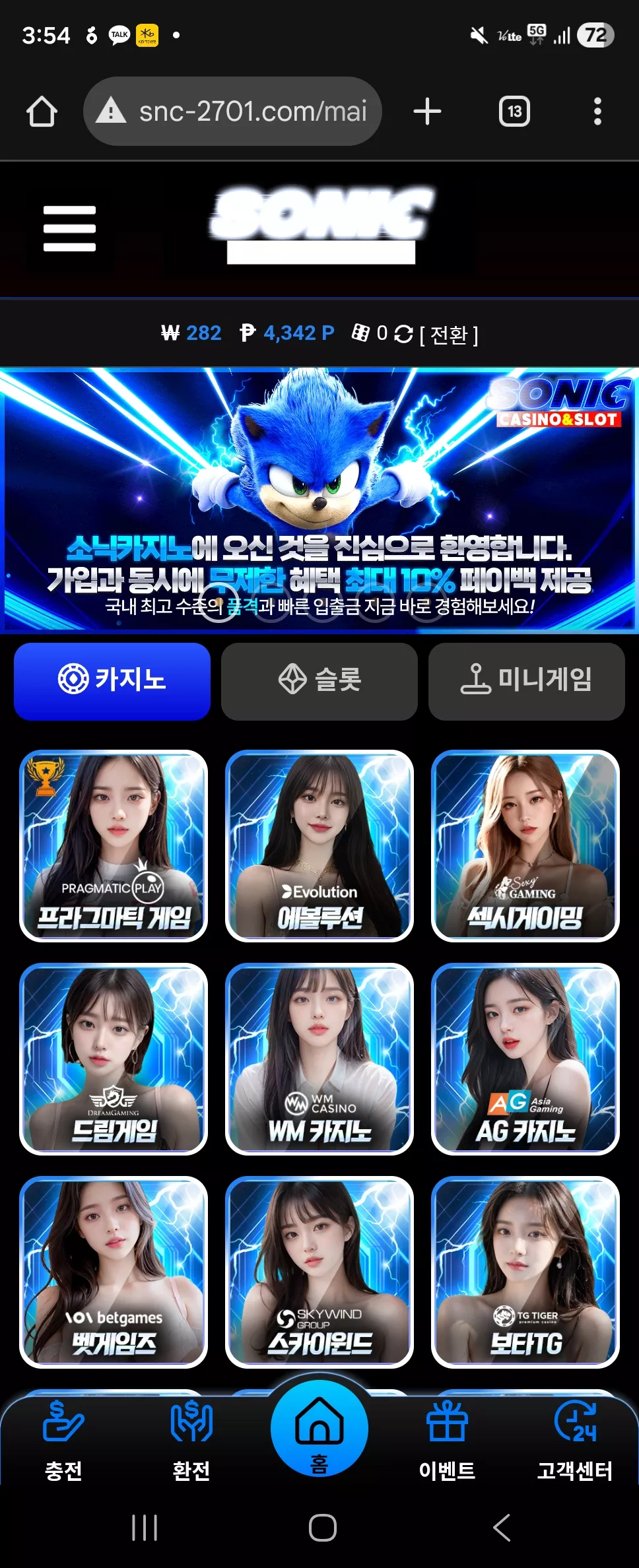
Task: Switch to the 미니게임 tab
Action: tap(527, 681)
